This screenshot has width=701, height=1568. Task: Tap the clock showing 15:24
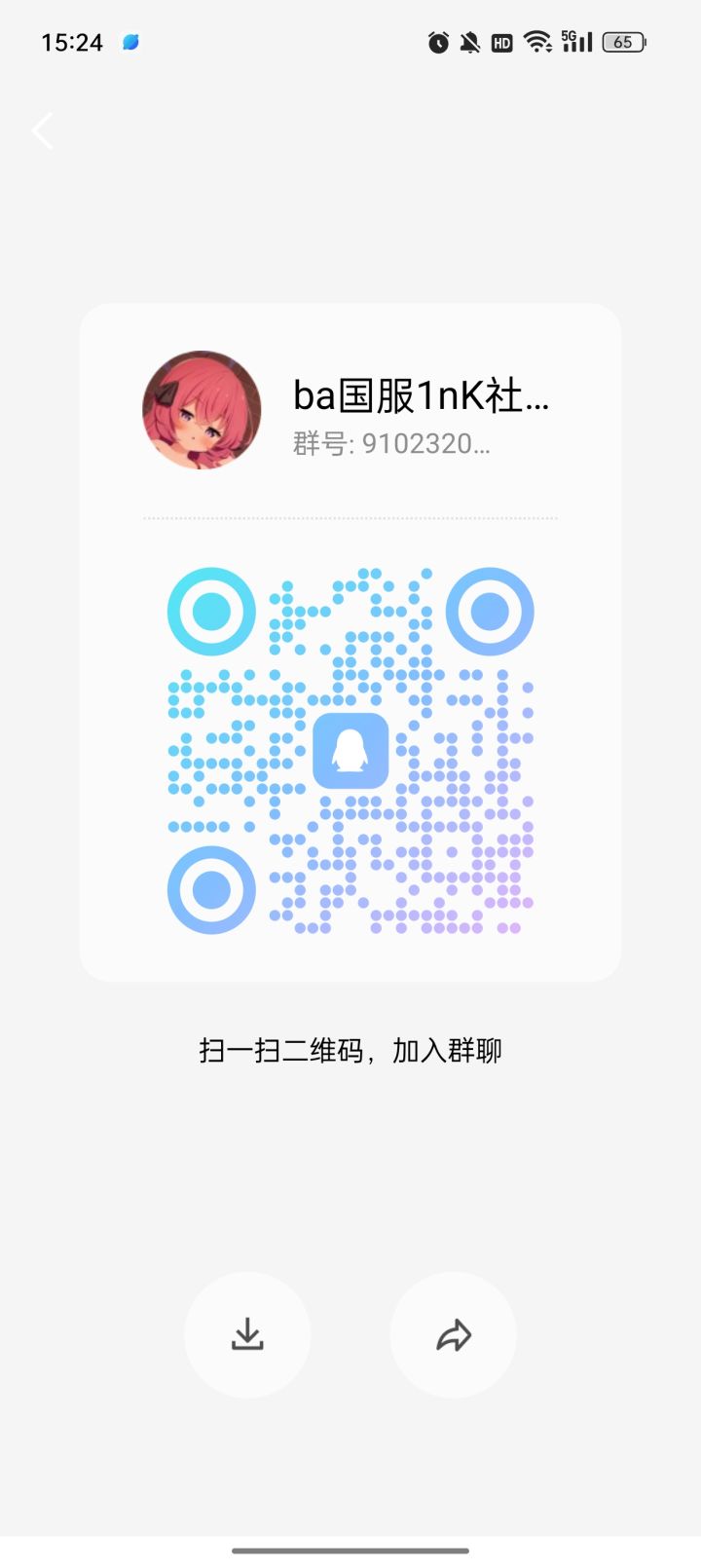[x=71, y=42]
